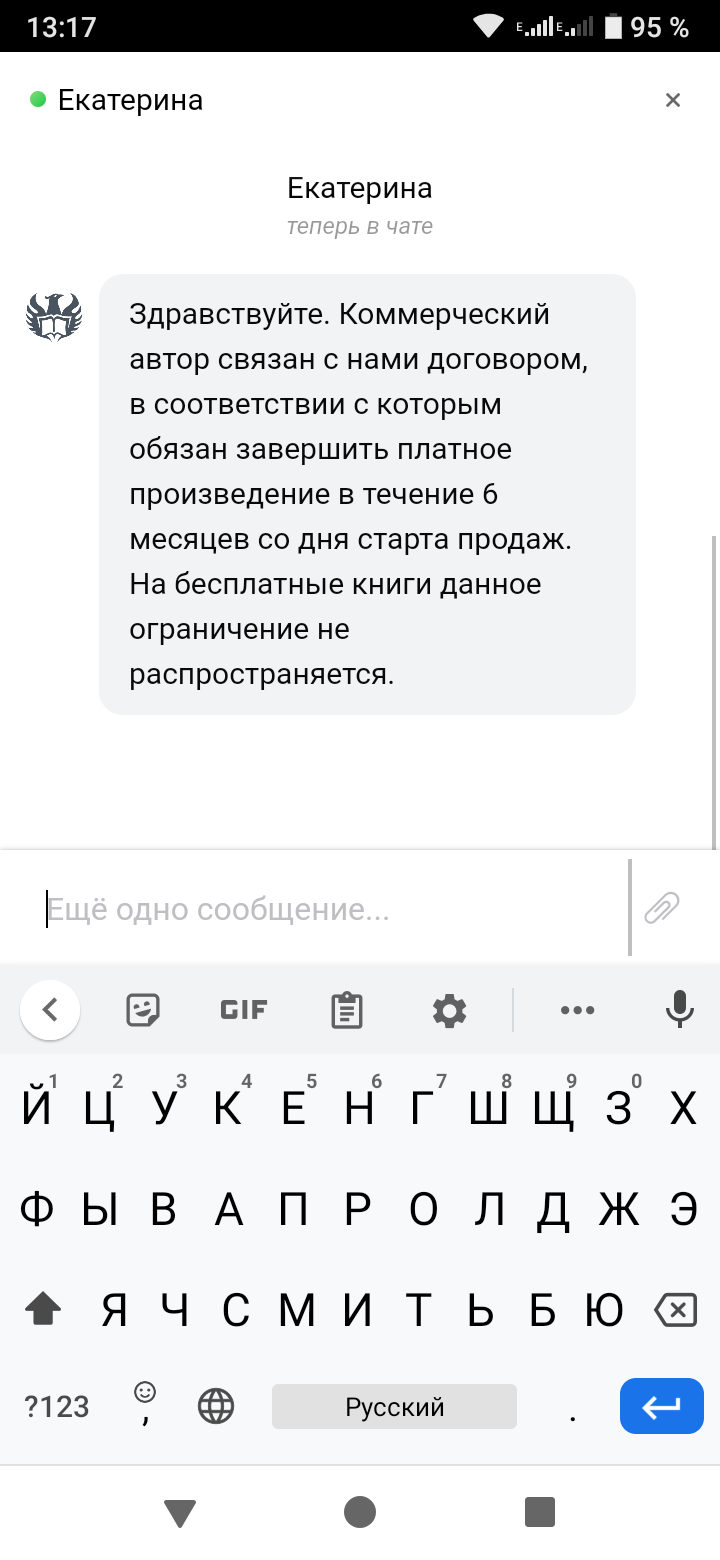Open keyboard settings gear
The image size is (720, 1560).
pos(449,1010)
